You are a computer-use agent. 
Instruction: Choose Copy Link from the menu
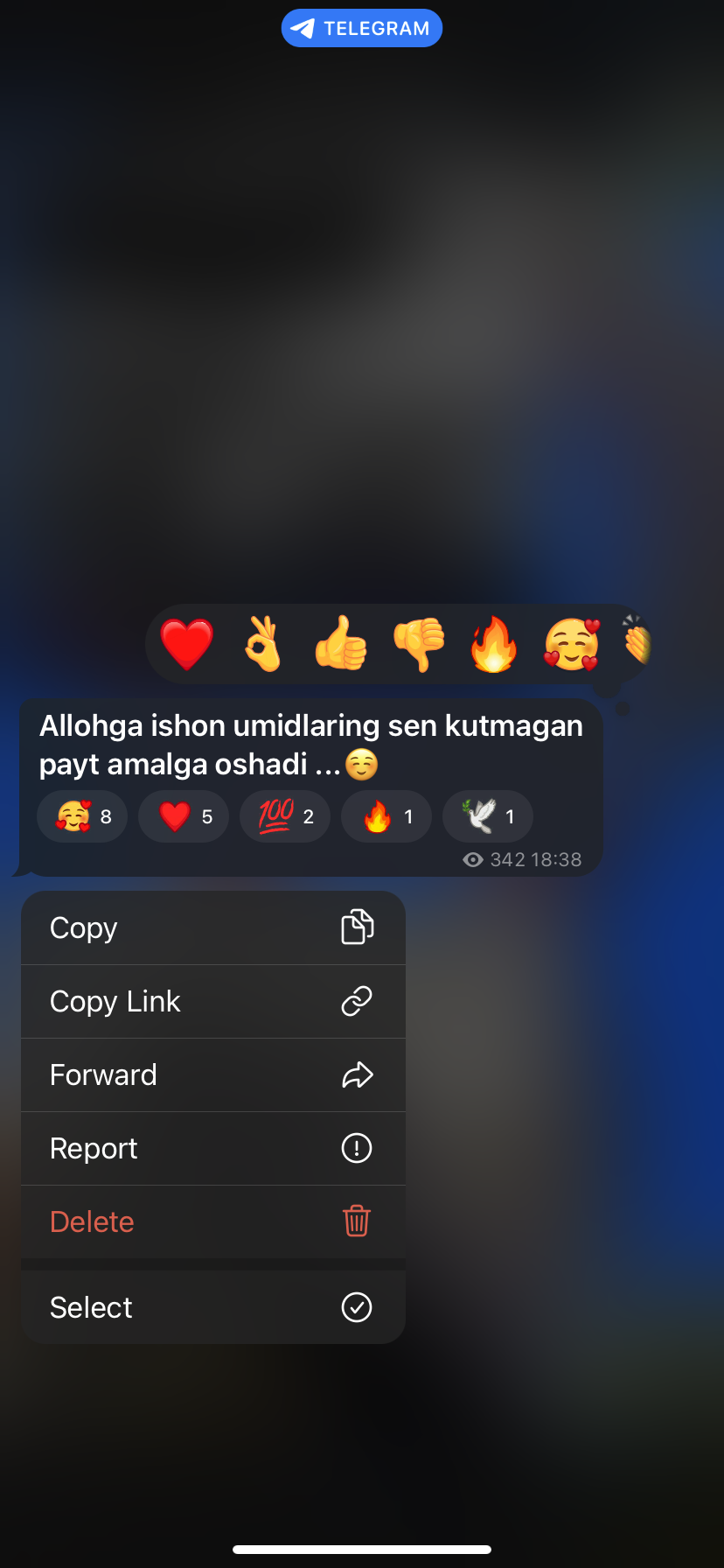pos(213,1001)
